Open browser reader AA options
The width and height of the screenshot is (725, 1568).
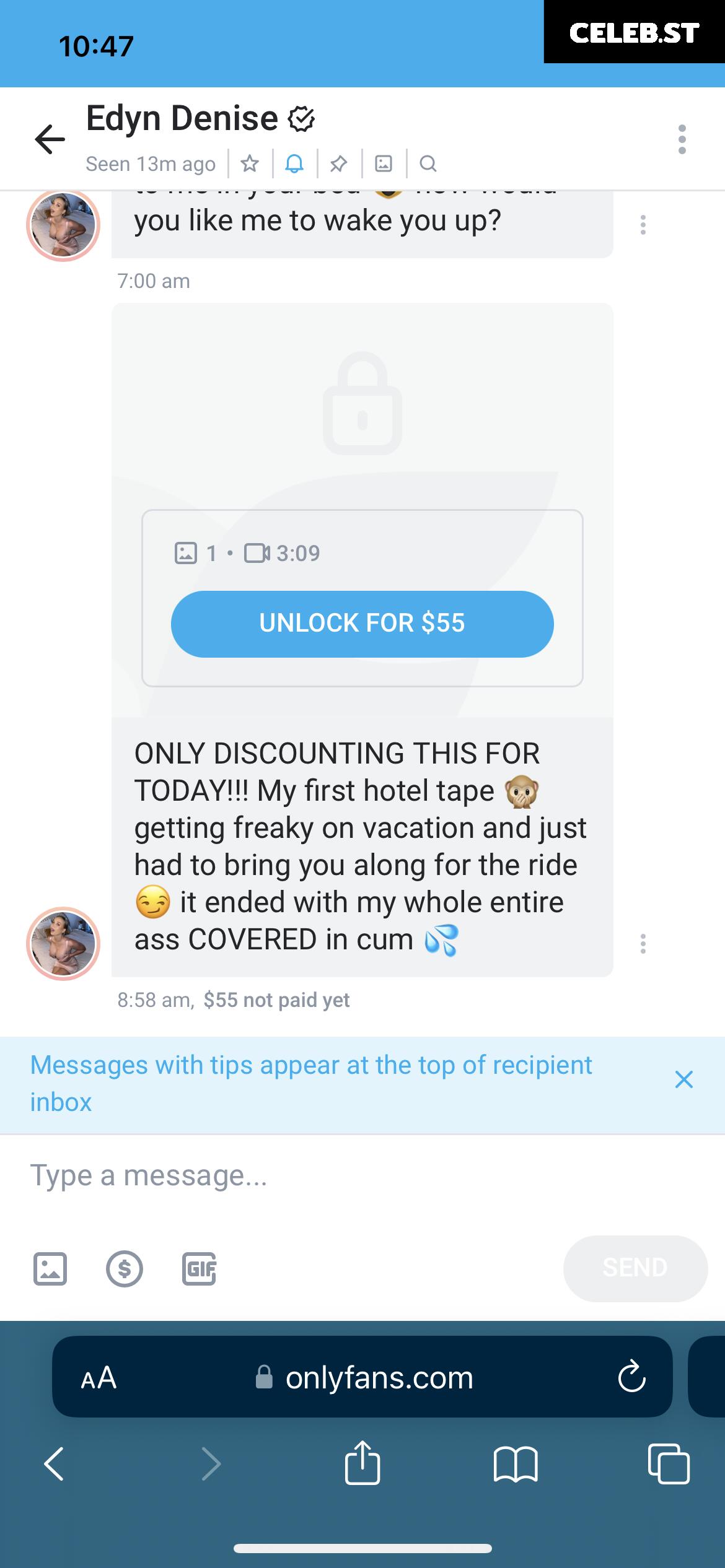[x=99, y=1378]
